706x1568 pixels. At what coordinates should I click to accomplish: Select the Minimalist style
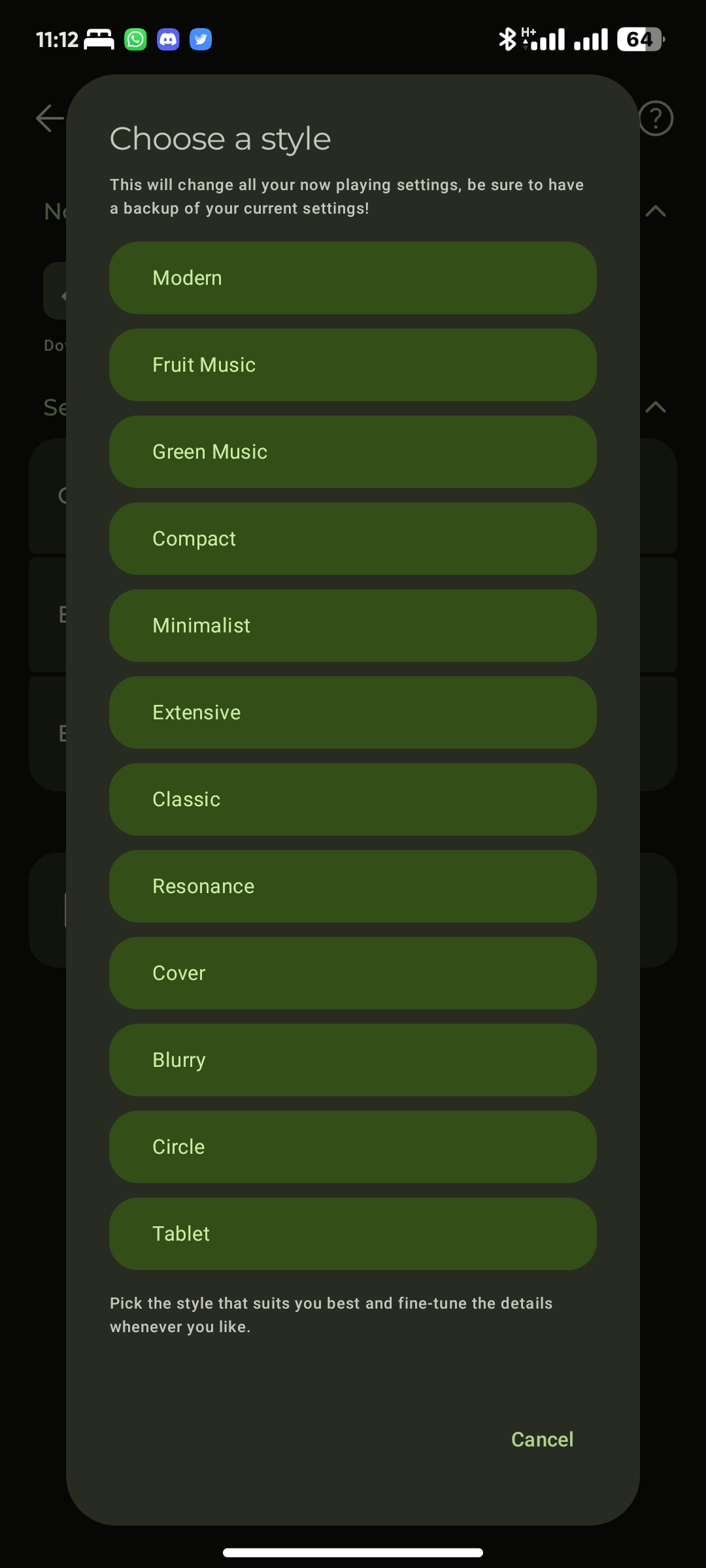coord(352,626)
